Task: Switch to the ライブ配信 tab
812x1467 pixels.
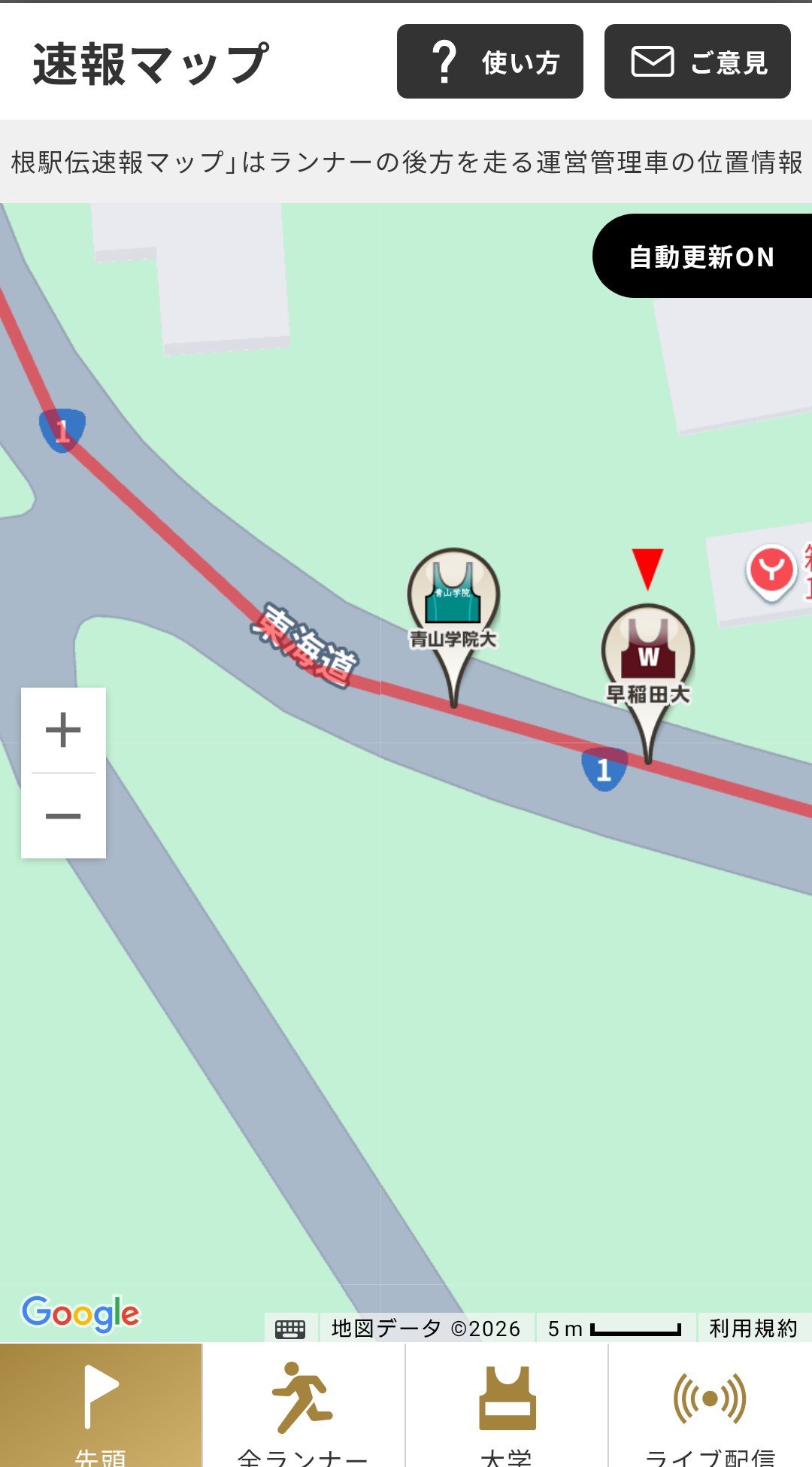Action: [x=710, y=1405]
